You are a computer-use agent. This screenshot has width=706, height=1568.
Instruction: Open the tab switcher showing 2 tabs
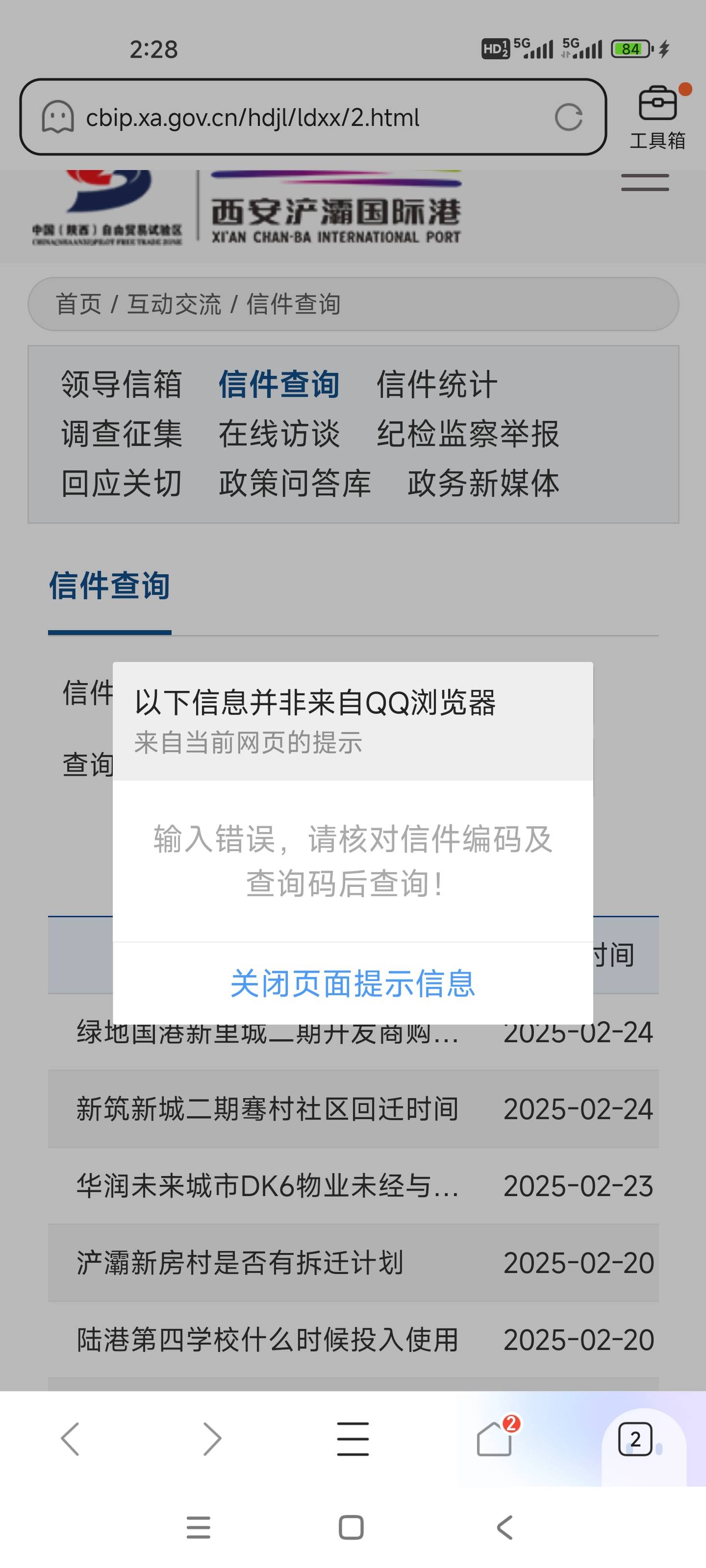[x=635, y=1439]
